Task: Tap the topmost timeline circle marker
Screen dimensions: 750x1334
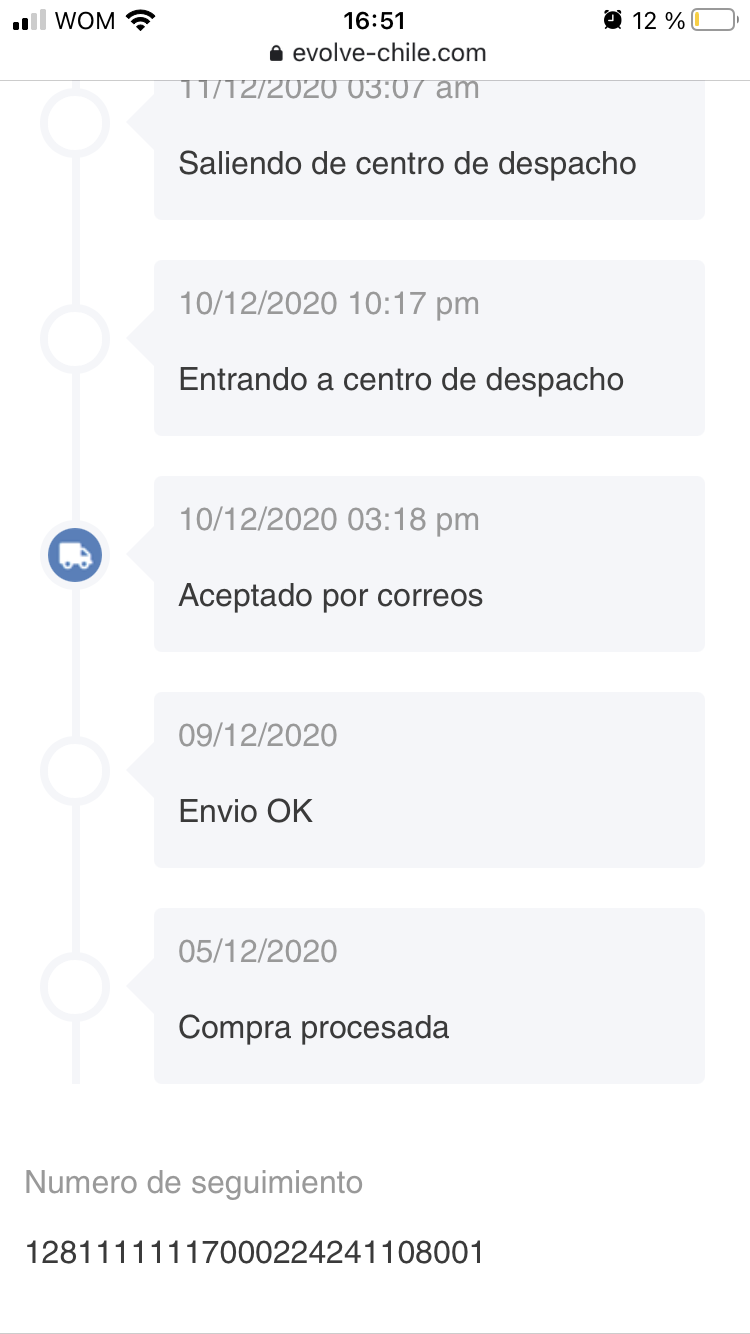Action: 74,123
